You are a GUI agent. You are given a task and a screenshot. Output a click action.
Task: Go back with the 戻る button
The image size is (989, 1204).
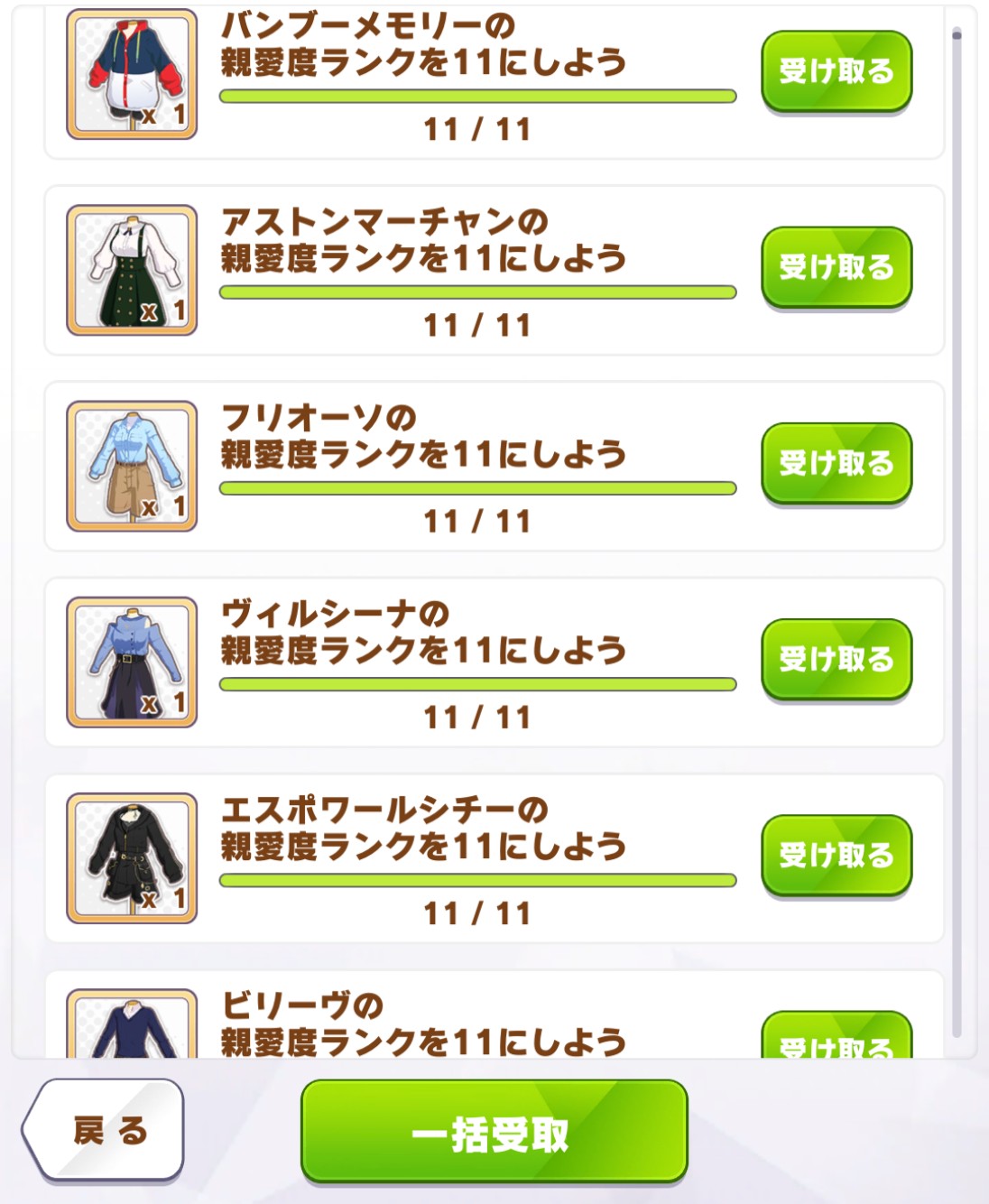105,1130
